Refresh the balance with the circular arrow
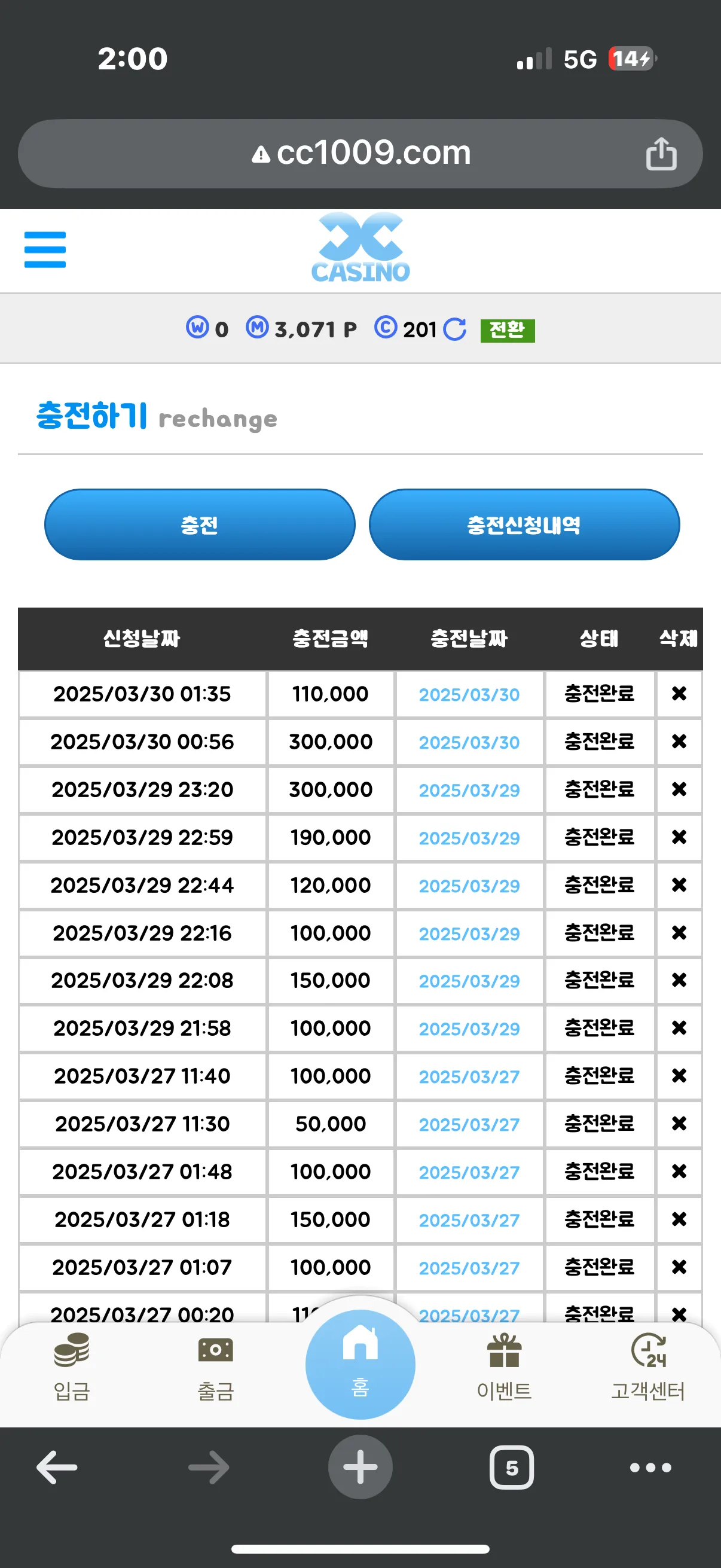 coord(454,330)
